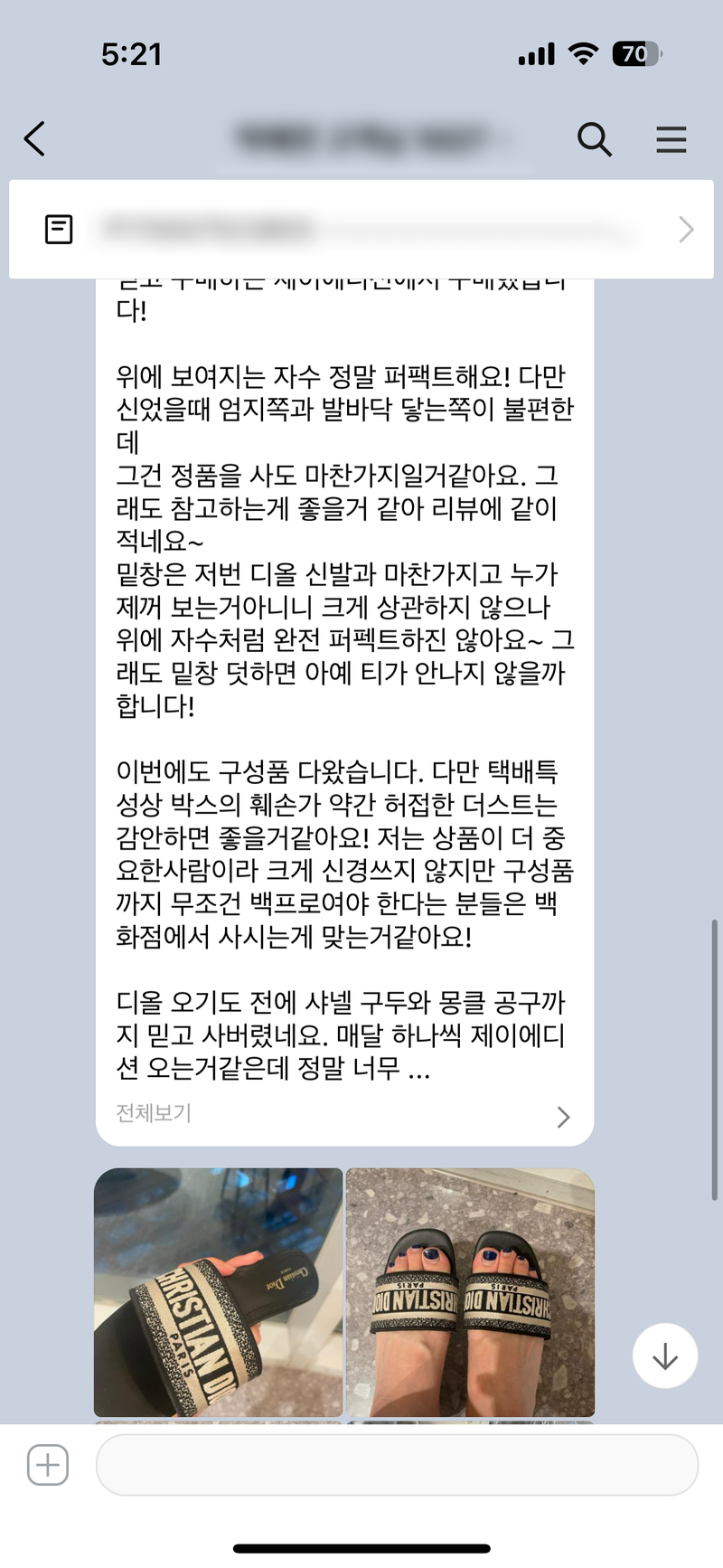This screenshot has height=1568, width=723.
Task: Open the pinned notice banner
Action: tap(361, 230)
